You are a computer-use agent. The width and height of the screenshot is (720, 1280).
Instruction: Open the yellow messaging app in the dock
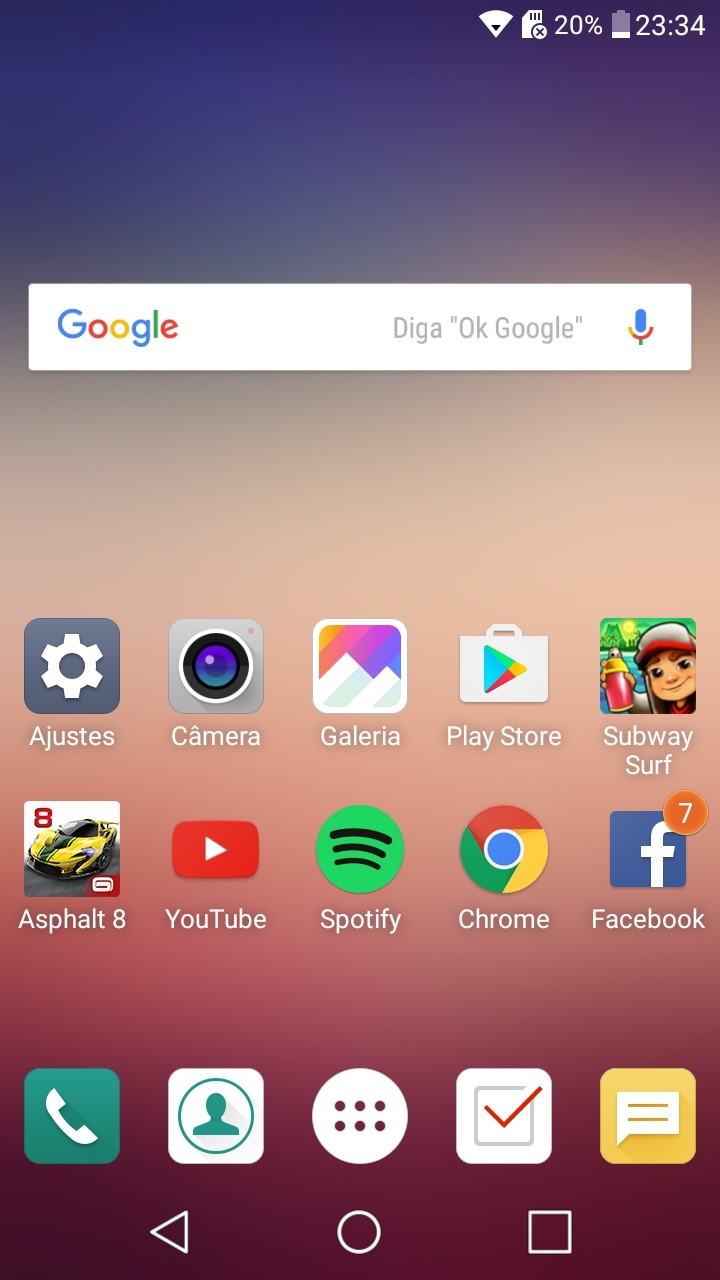pyautogui.click(x=648, y=1116)
